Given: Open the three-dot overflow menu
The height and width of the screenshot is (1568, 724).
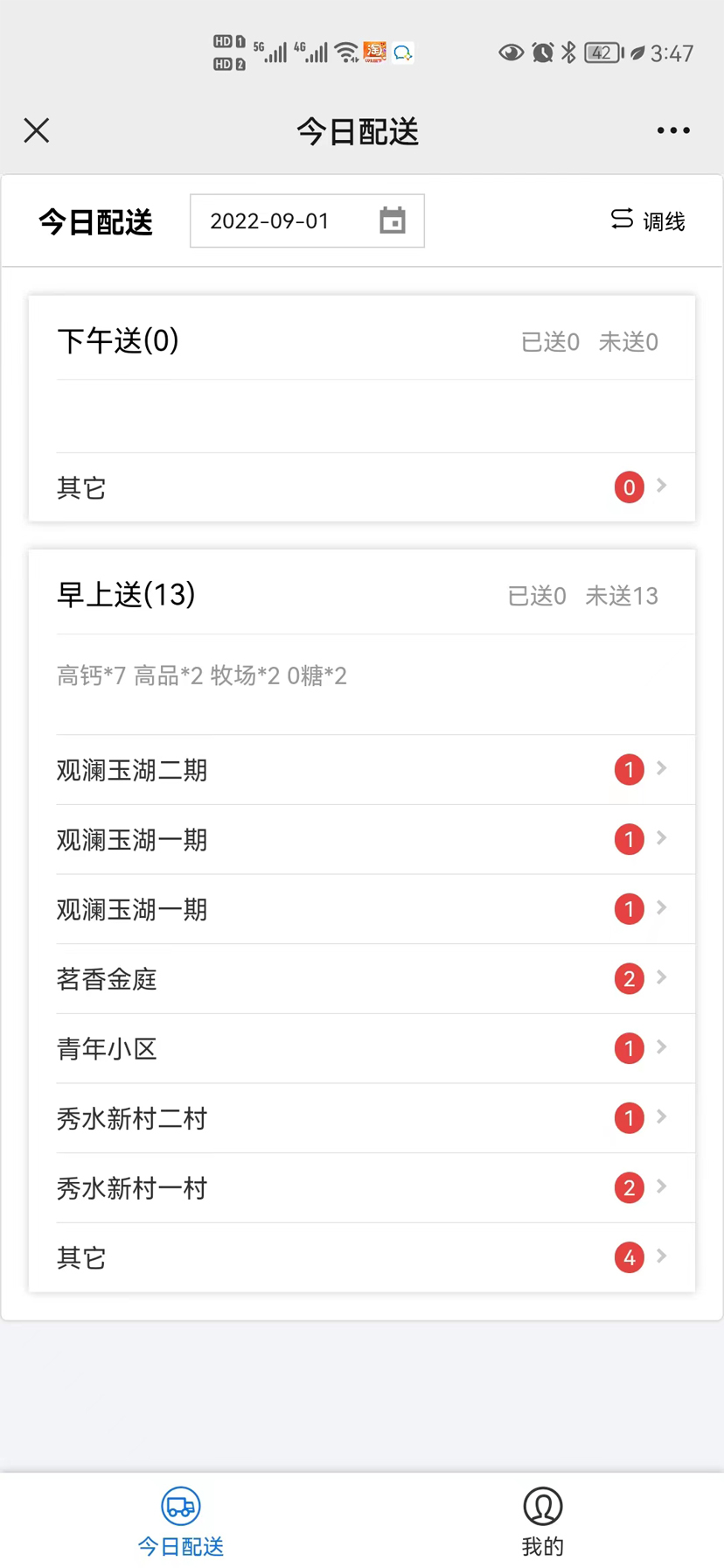Looking at the screenshot, I should coord(673,130).
